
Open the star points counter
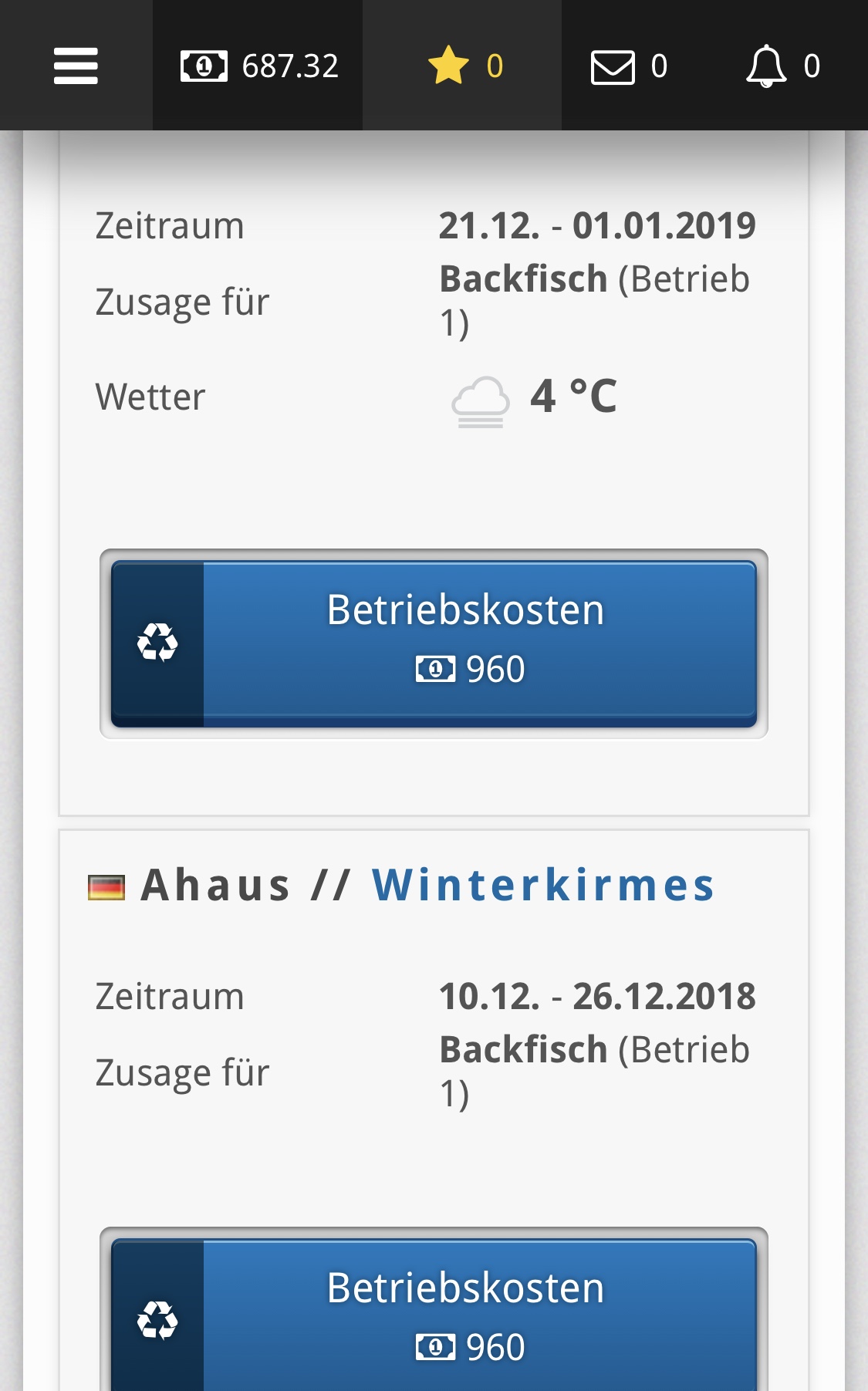point(464,66)
